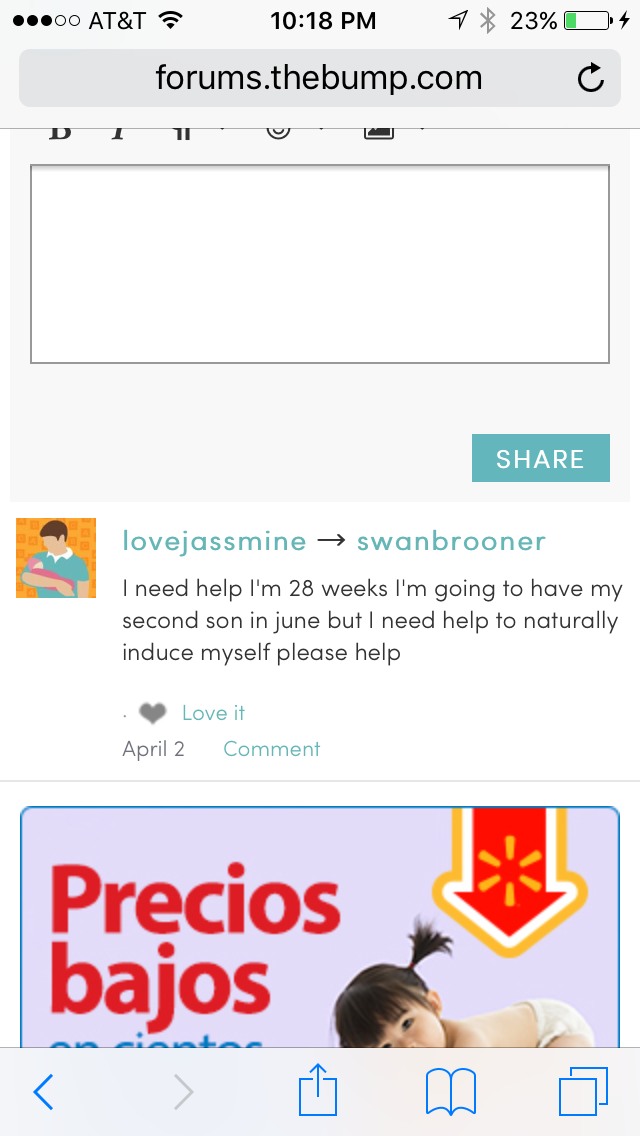Tap the forums.thebump.com address bar

[320, 78]
